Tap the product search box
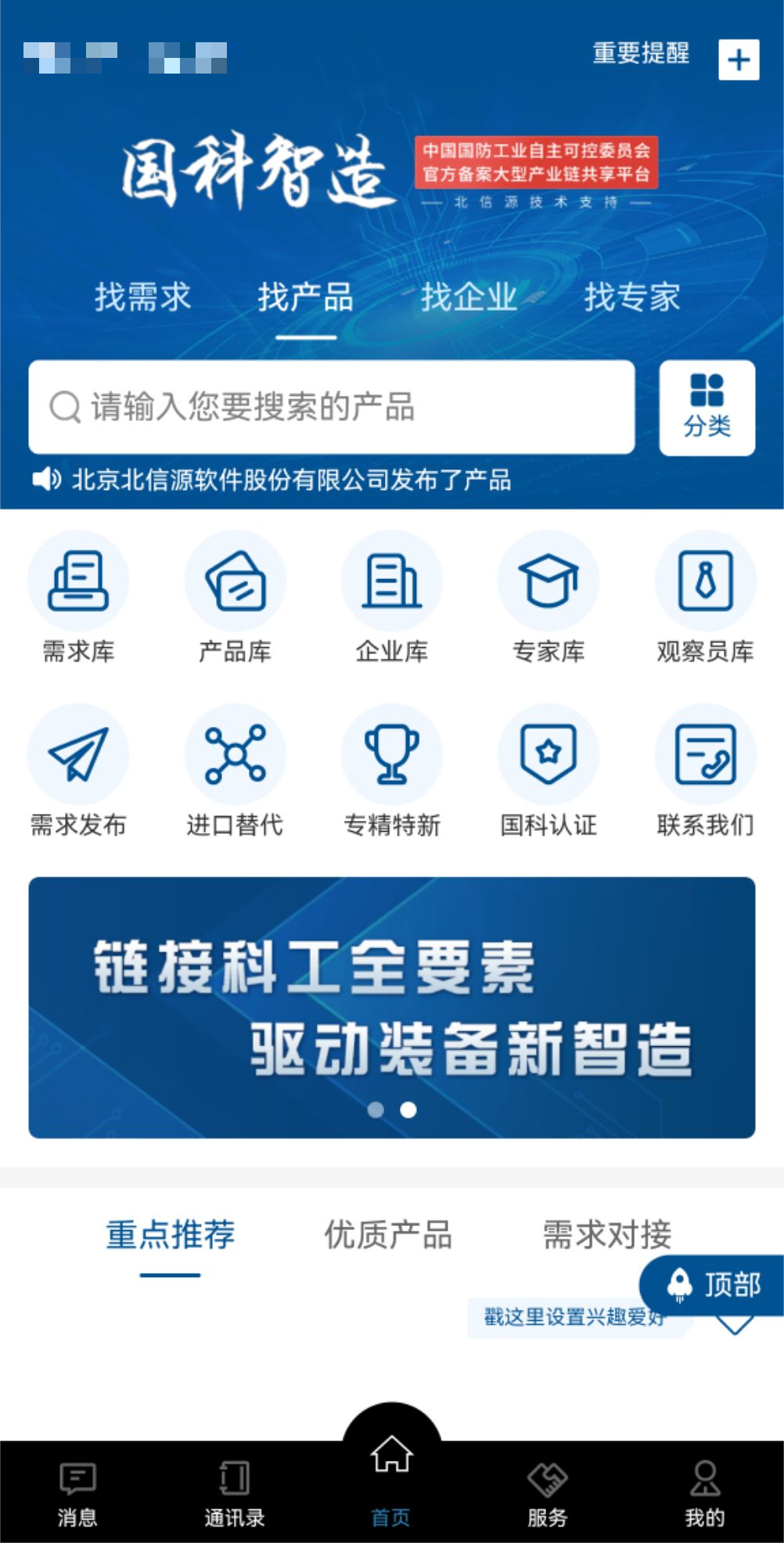 point(332,407)
